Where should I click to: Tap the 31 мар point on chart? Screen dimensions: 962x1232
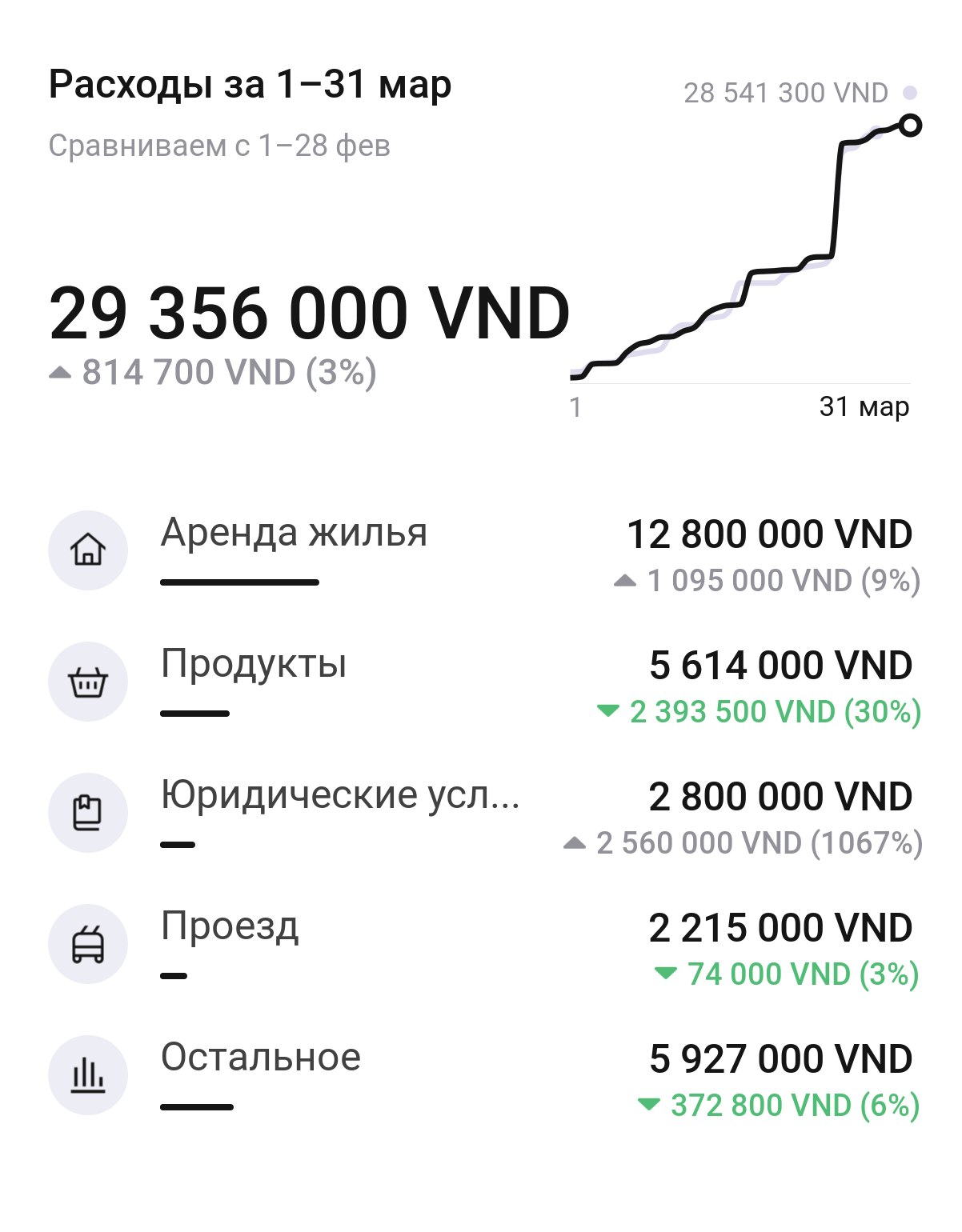pos(910,126)
